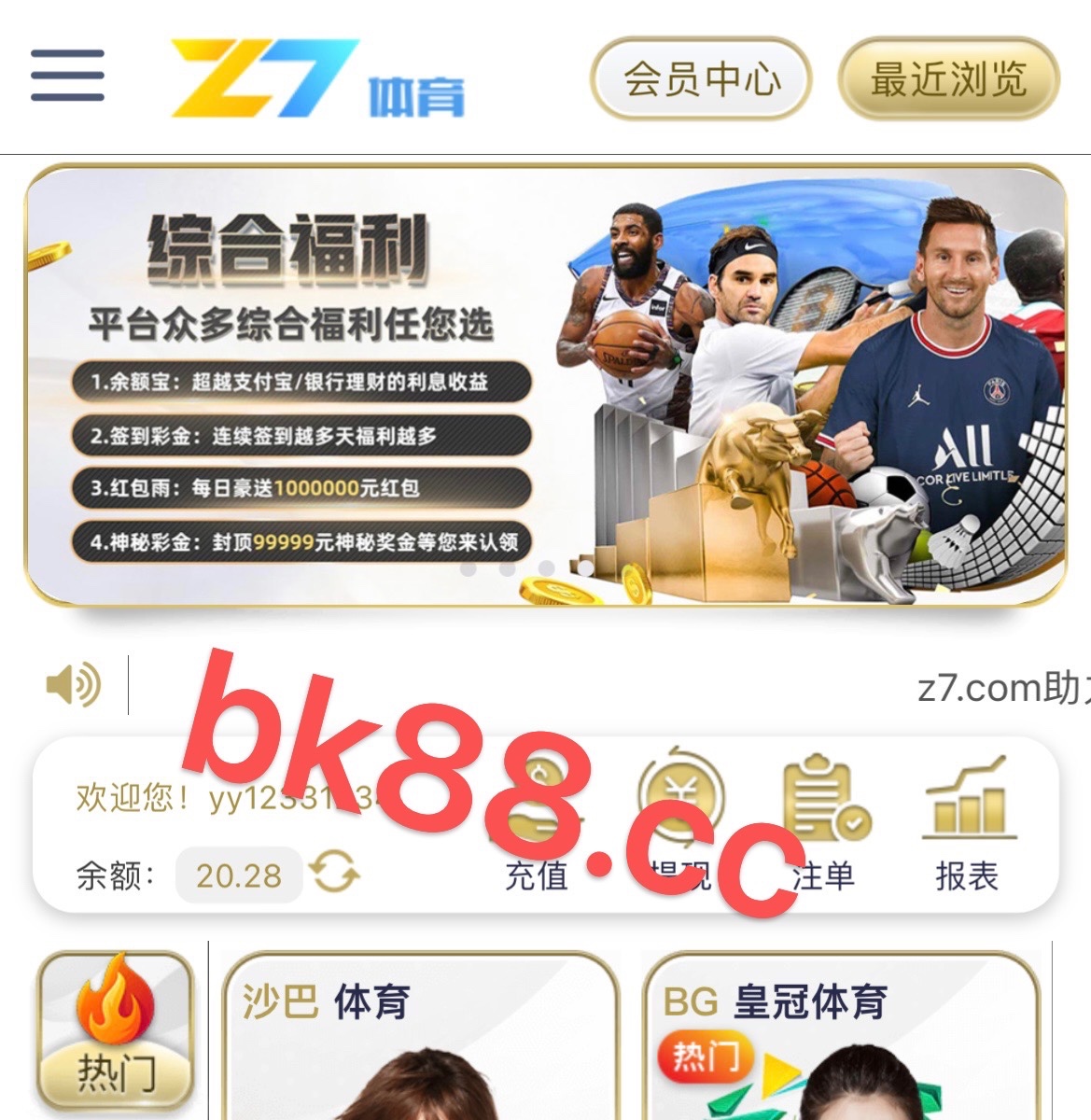Launch the BG 皇冠体育 card
The height and width of the screenshot is (1120, 1091).
[840, 1036]
